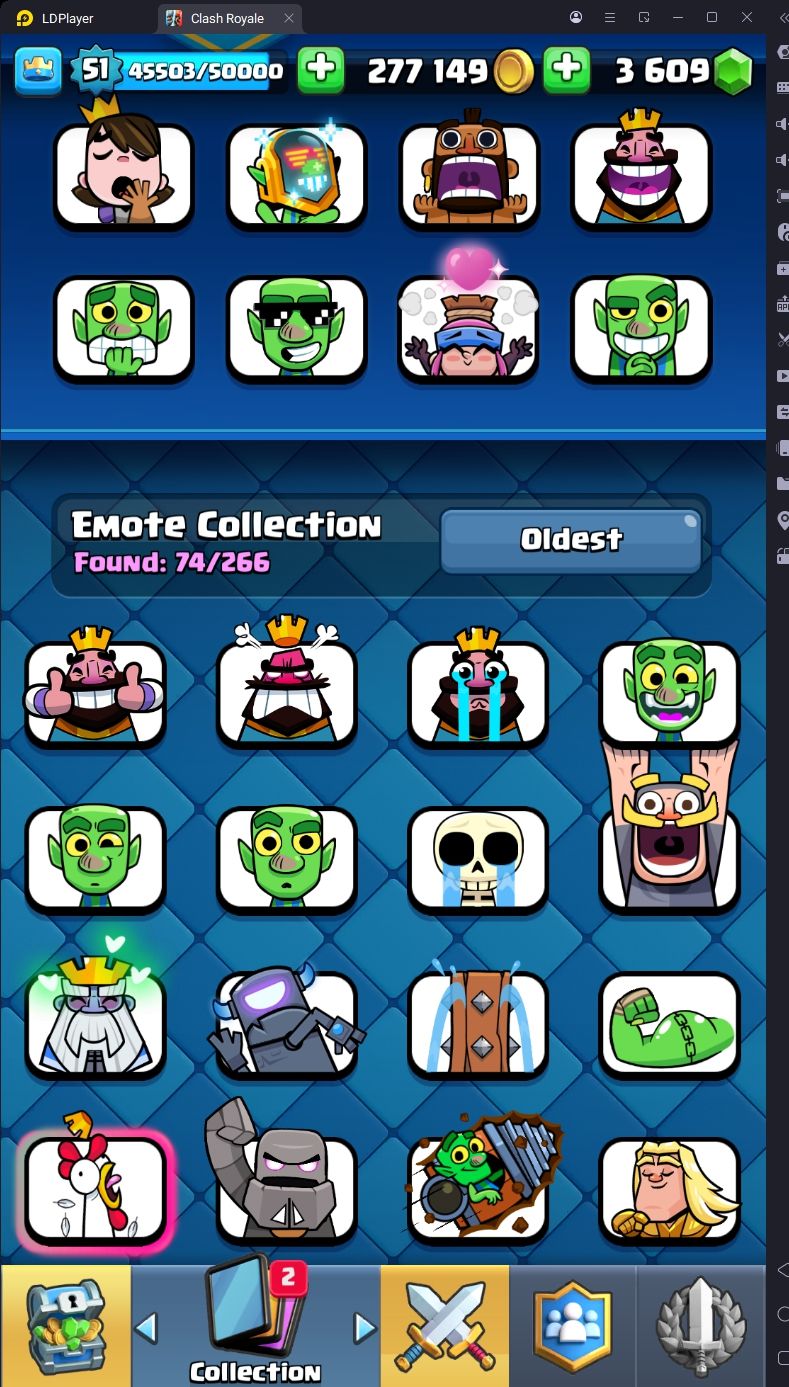Change sort order with the Oldest button

571,540
